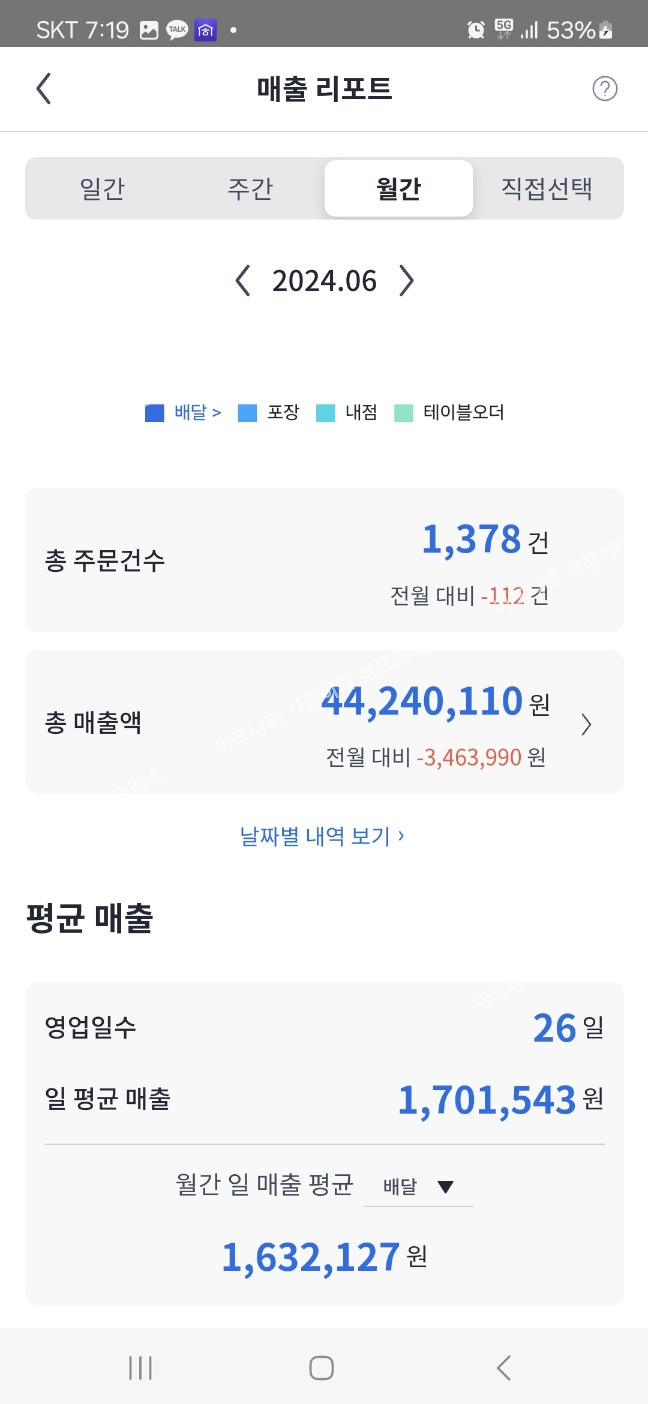
Task: Select the 월간 tab
Action: tap(398, 188)
